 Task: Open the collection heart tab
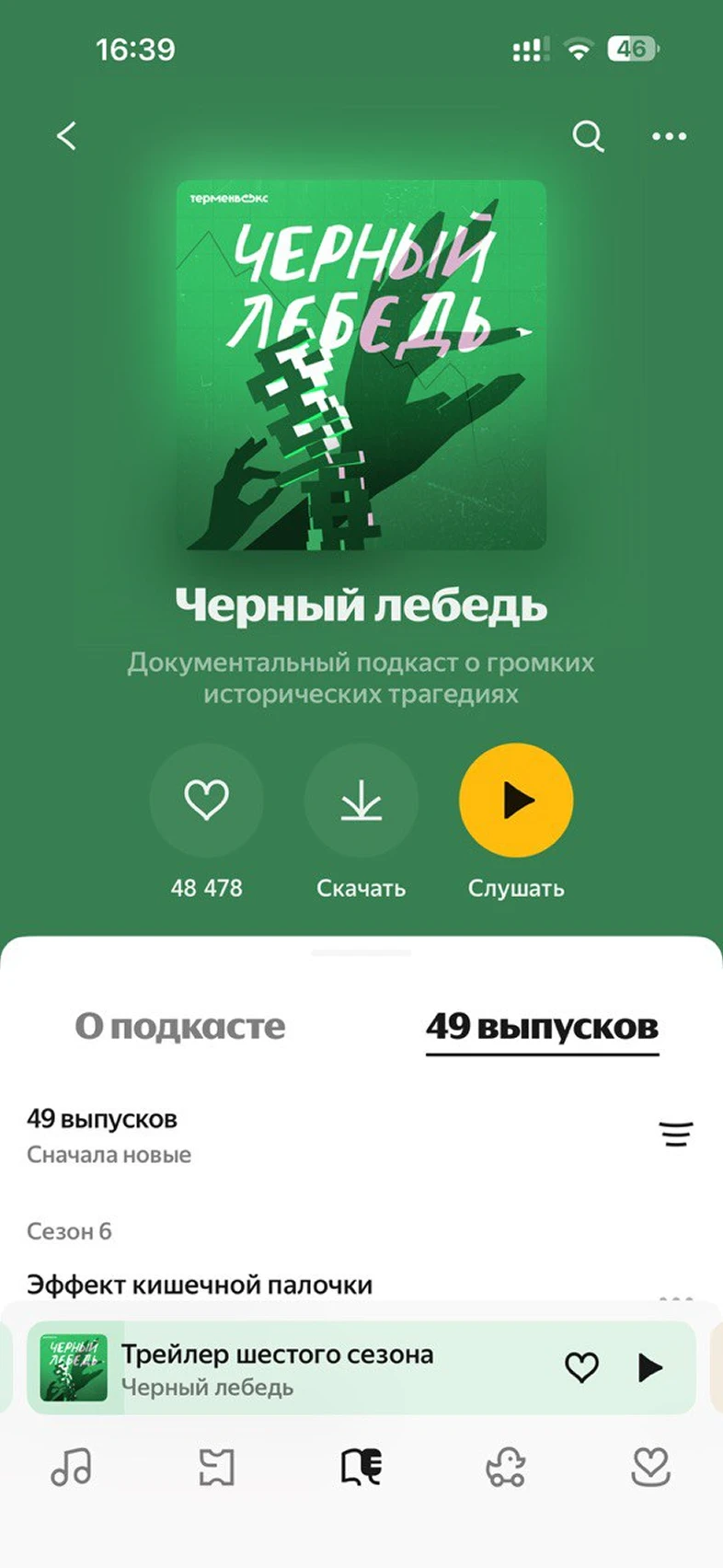(x=650, y=1467)
